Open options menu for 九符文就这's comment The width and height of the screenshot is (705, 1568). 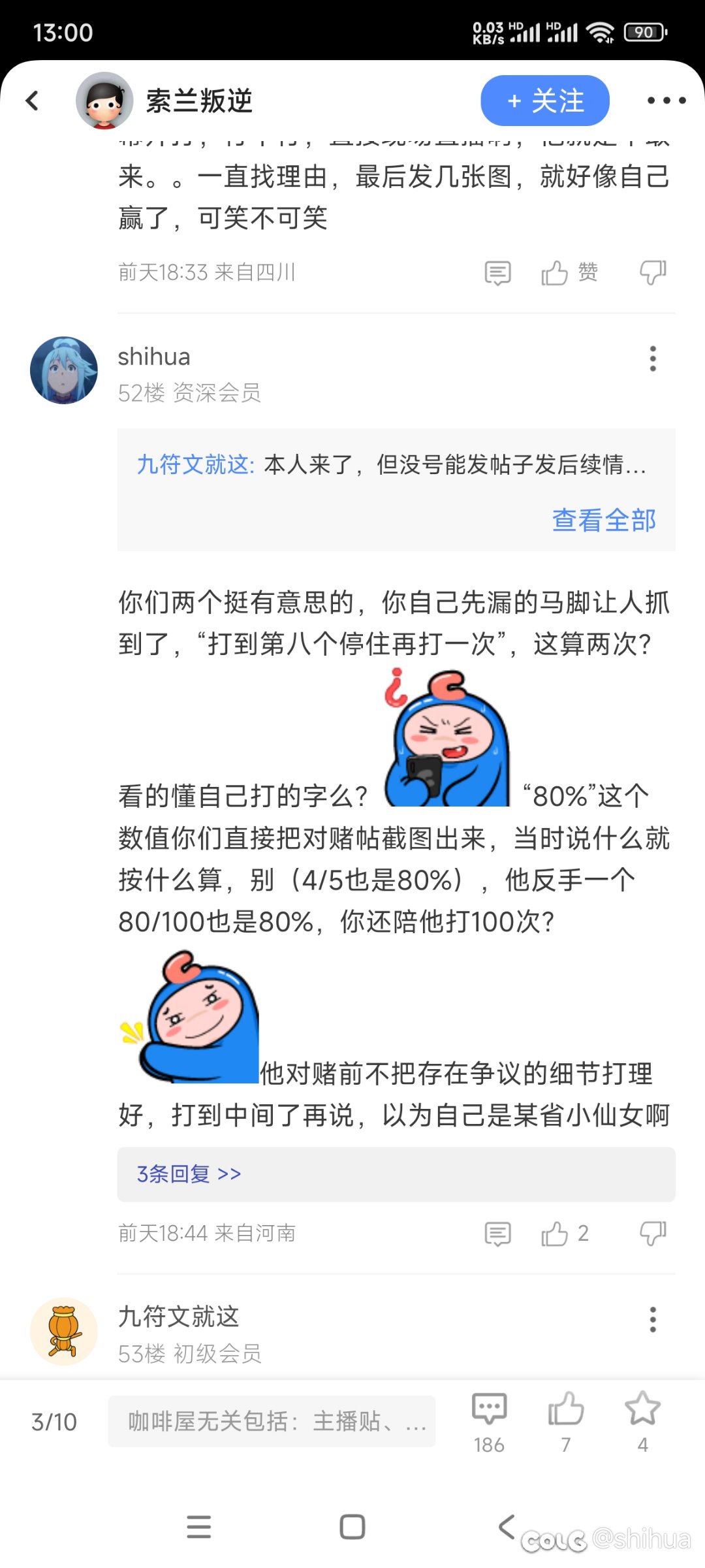(653, 1320)
